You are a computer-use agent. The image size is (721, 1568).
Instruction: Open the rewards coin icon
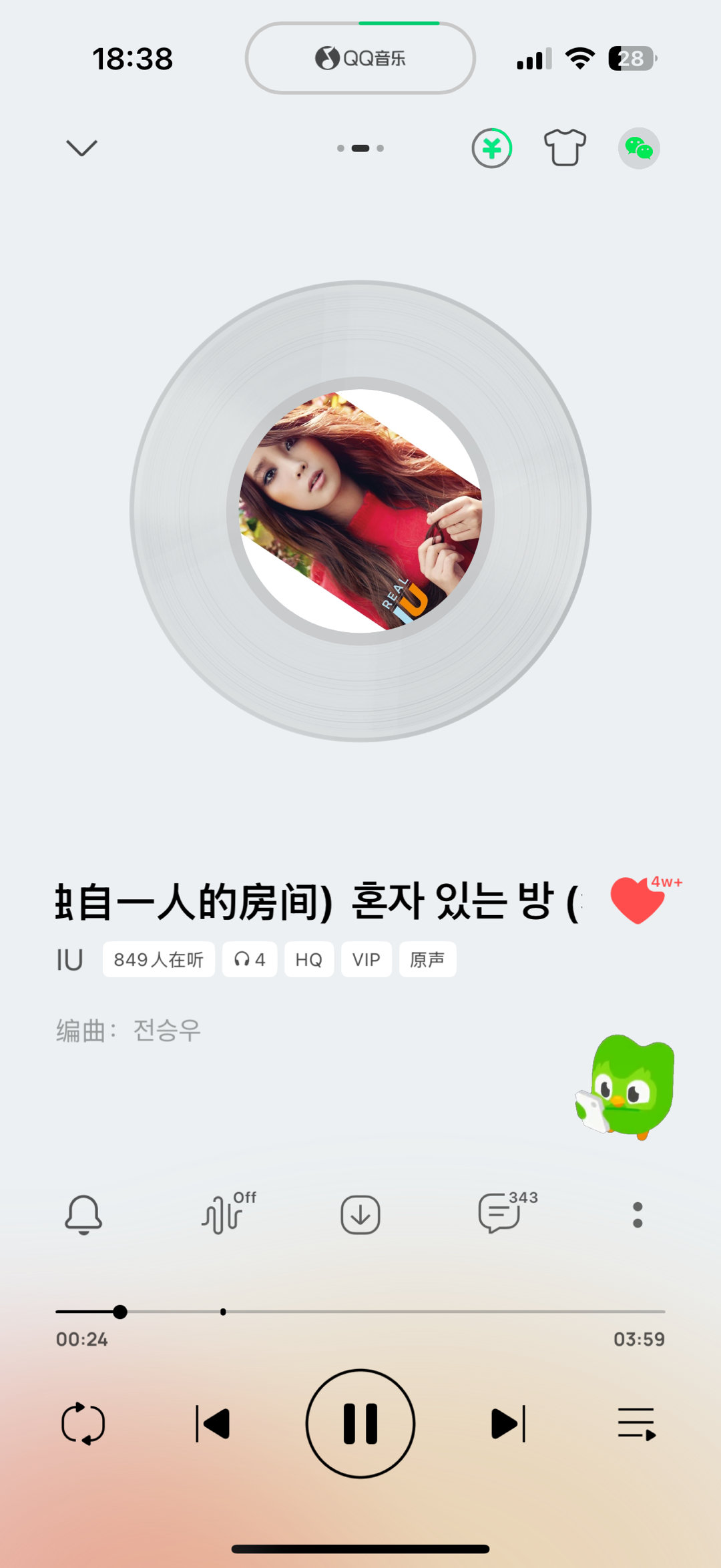[x=492, y=147]
